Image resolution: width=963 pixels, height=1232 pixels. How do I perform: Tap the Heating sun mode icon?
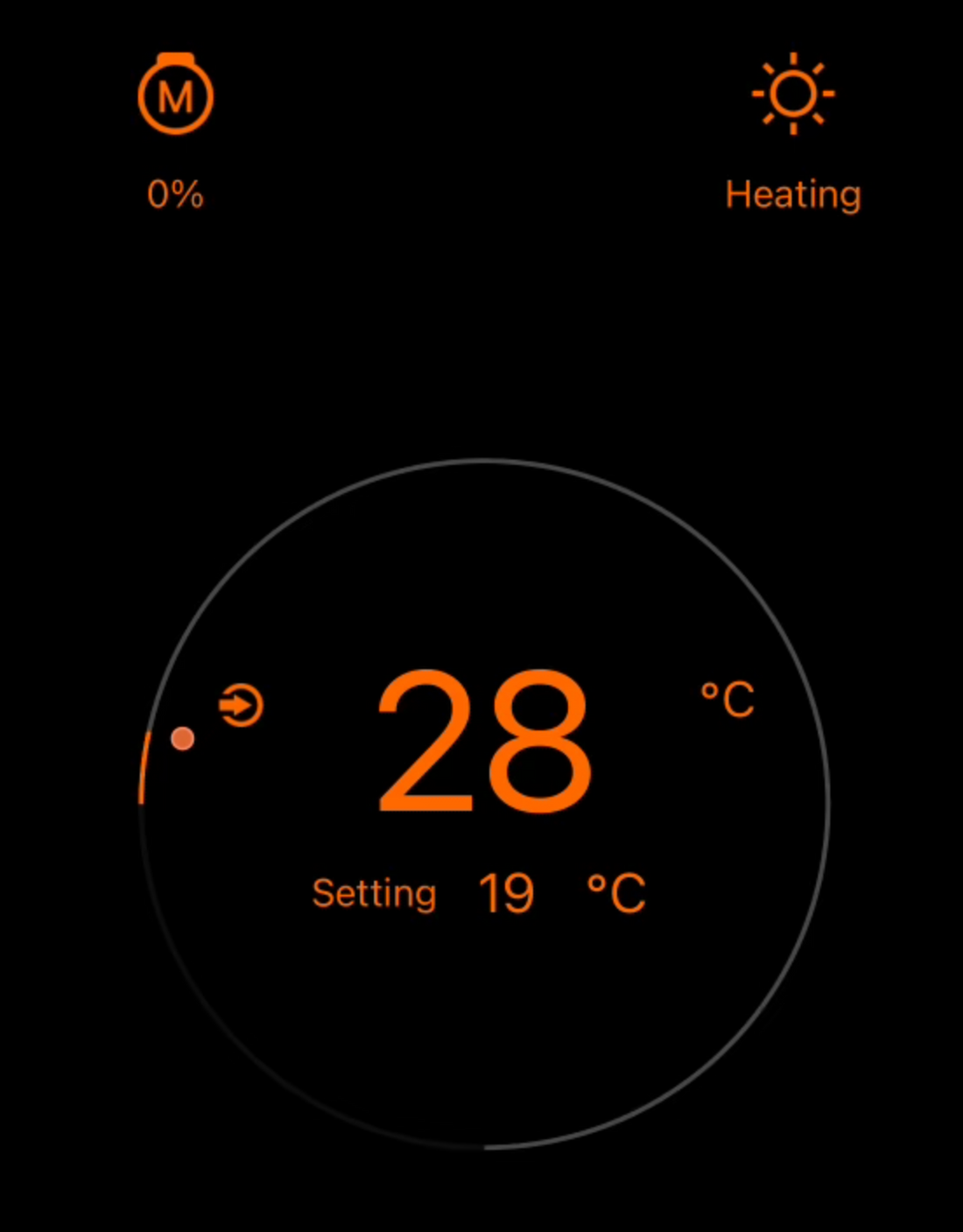[793, 94]
